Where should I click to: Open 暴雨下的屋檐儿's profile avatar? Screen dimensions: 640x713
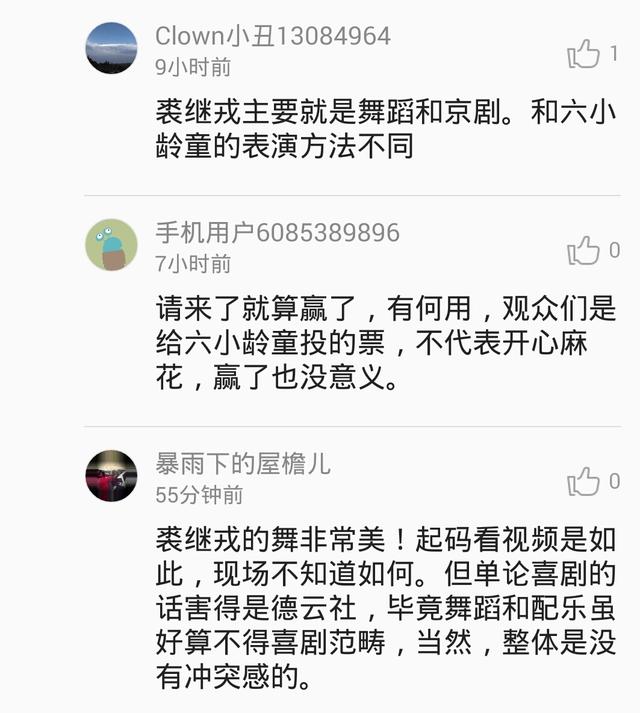tap(111, 476)
